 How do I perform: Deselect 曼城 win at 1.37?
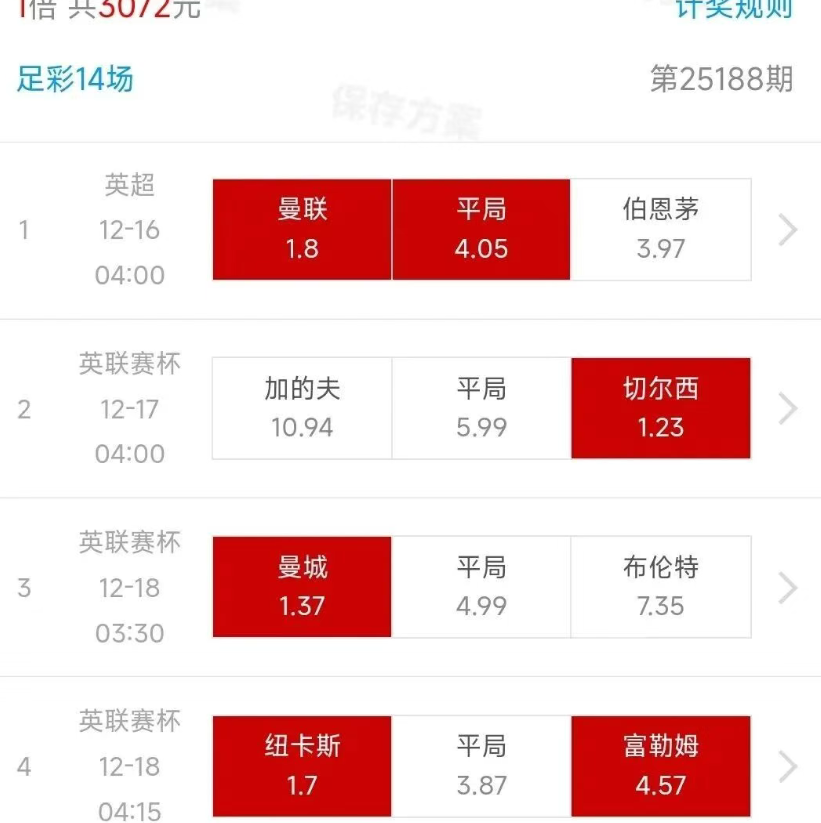point(302,587)
